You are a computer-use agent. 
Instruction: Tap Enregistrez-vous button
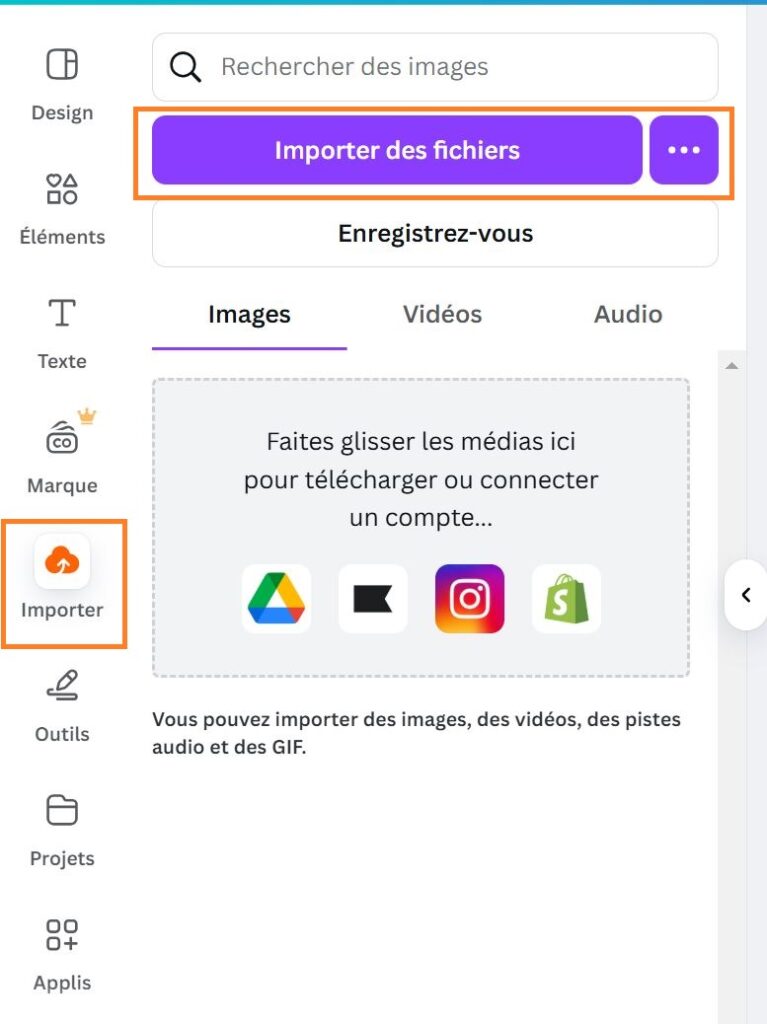(x=435, y=234)
